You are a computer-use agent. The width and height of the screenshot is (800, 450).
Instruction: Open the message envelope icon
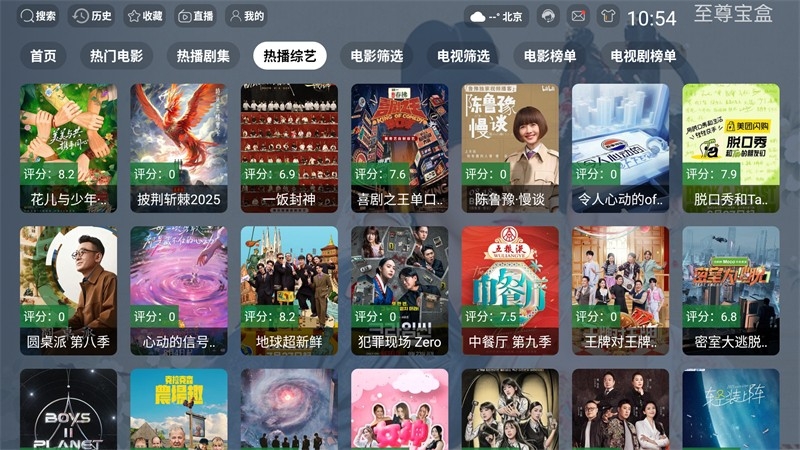click(578, 16)
